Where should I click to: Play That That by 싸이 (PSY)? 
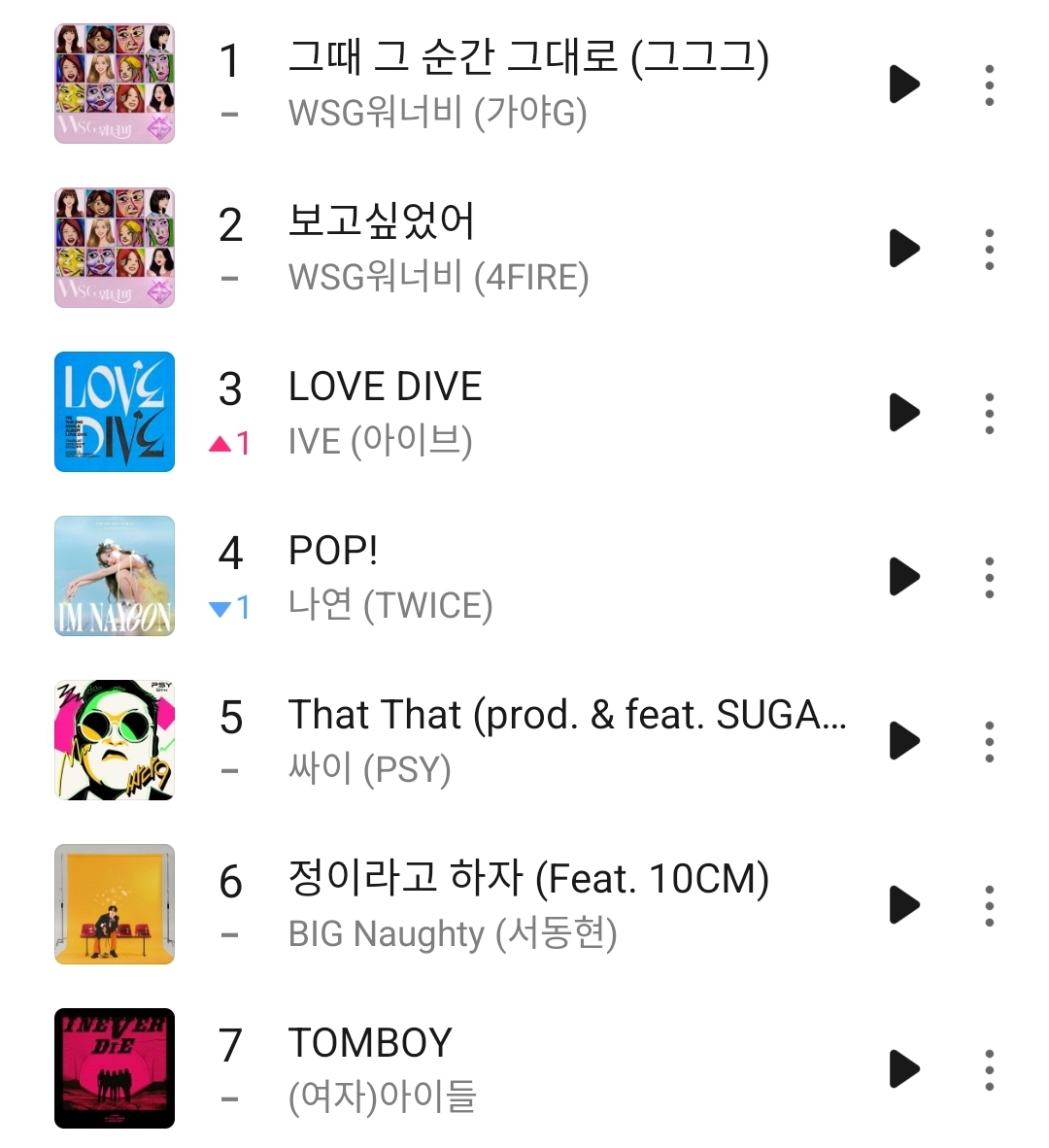coord(903,741)
